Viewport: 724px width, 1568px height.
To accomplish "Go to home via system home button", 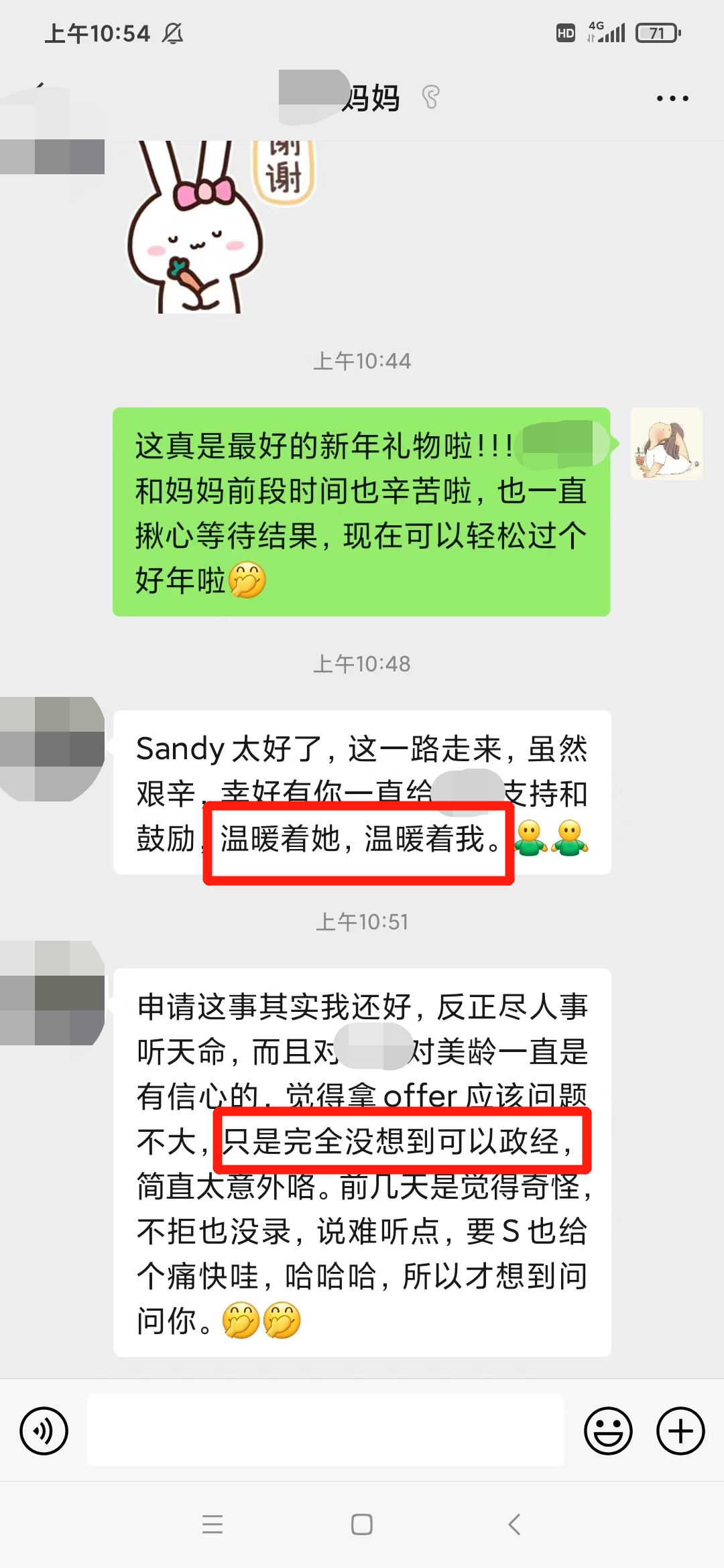I will point(362,1524).
